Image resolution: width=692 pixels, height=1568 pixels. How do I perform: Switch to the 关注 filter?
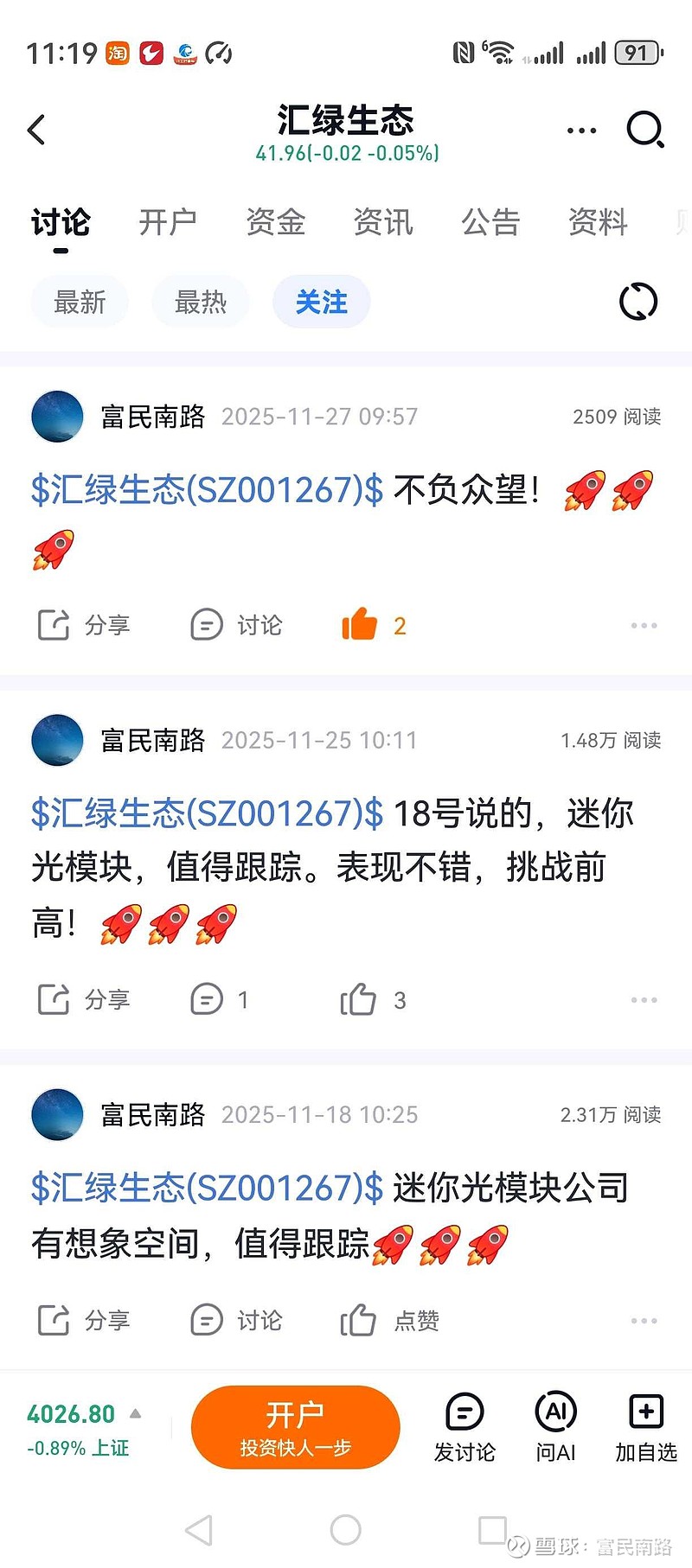coord(321,302)
